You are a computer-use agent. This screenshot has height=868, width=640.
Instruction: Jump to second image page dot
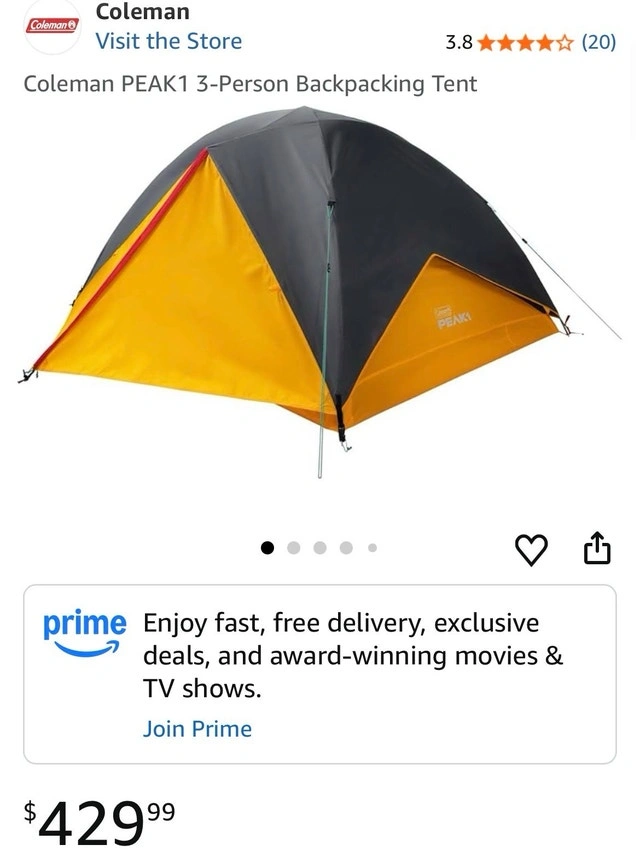(294, 547)
